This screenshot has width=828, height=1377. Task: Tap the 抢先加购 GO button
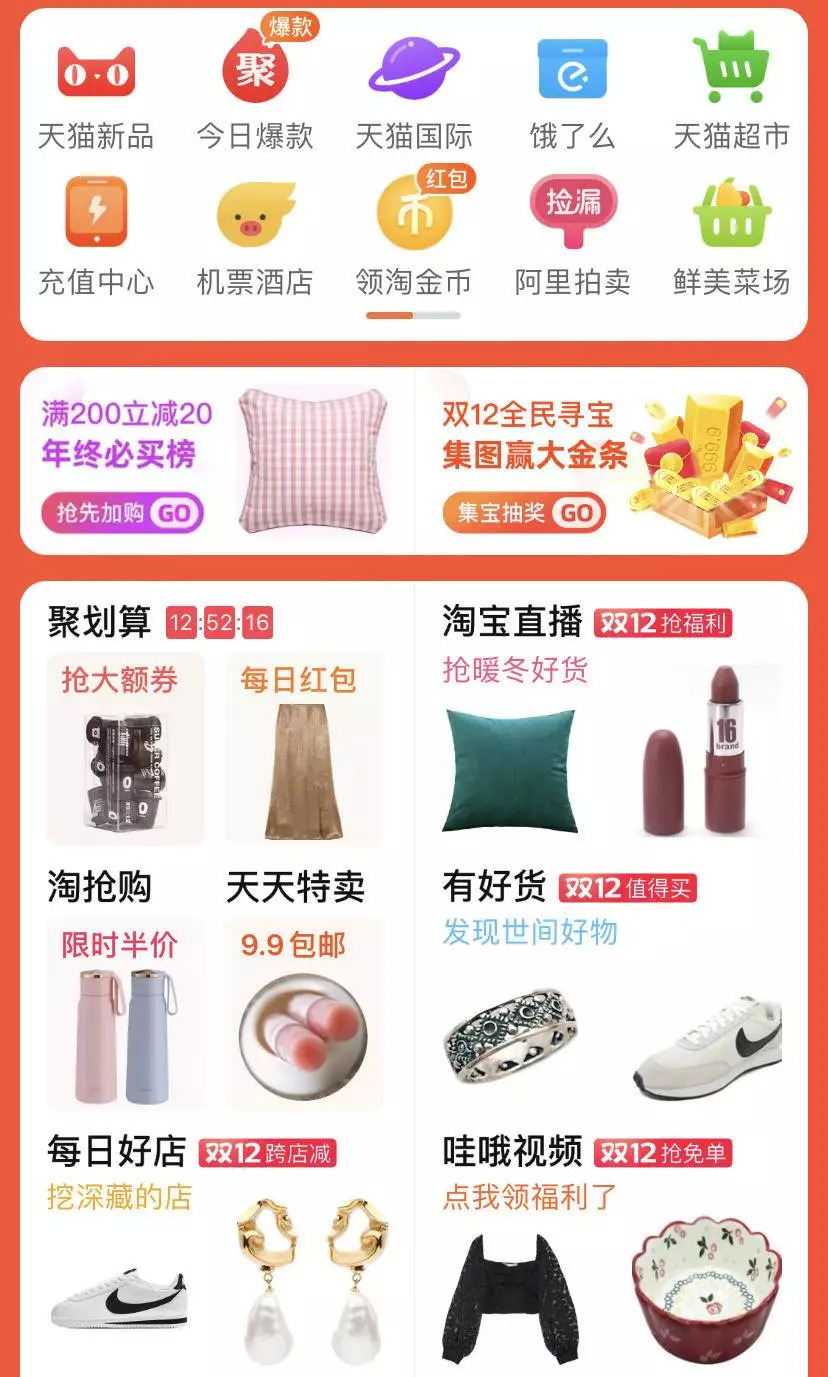(122, 513)
